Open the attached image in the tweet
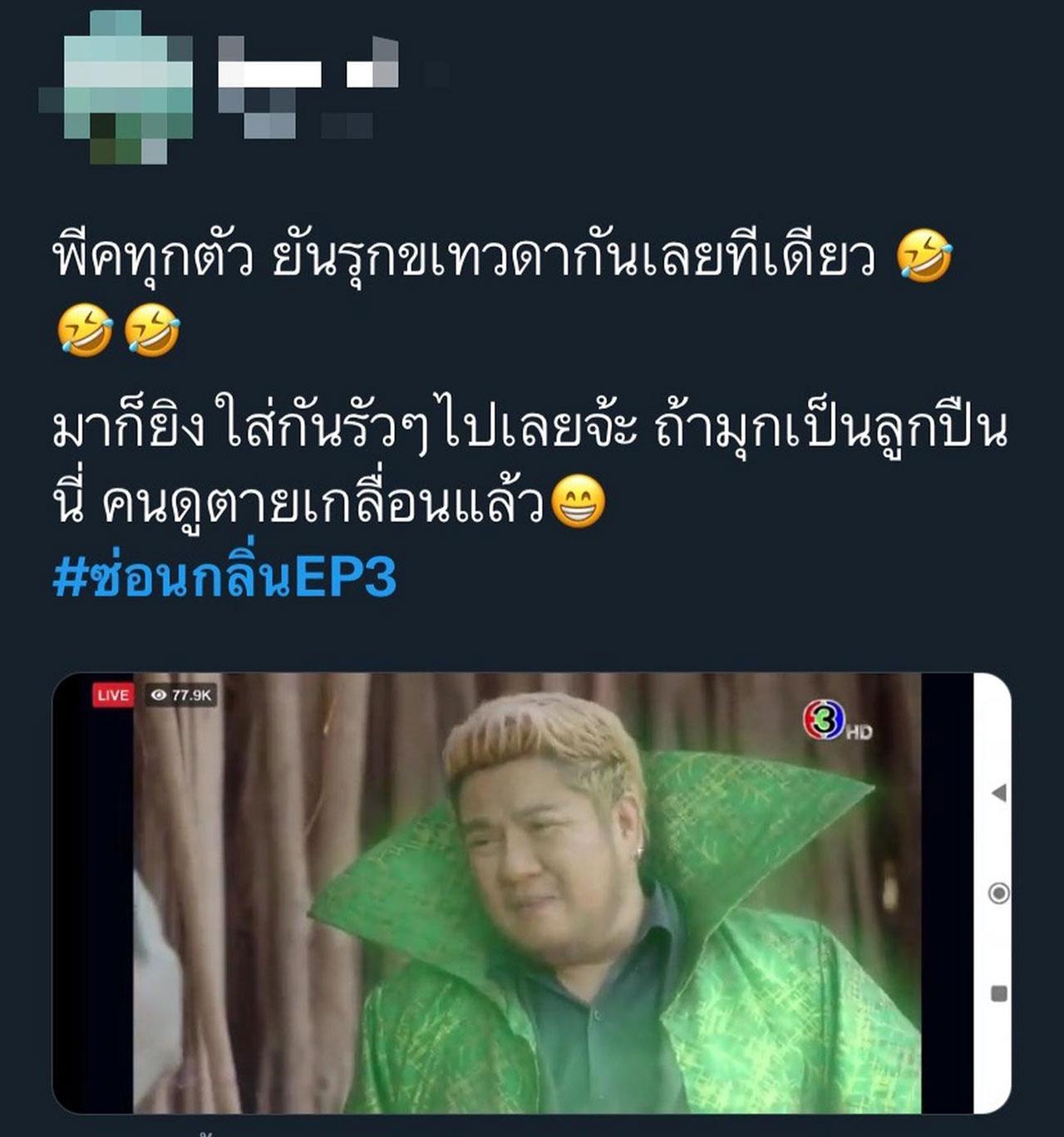This screenshot has width=1064, height=1137. coord(530,893)
